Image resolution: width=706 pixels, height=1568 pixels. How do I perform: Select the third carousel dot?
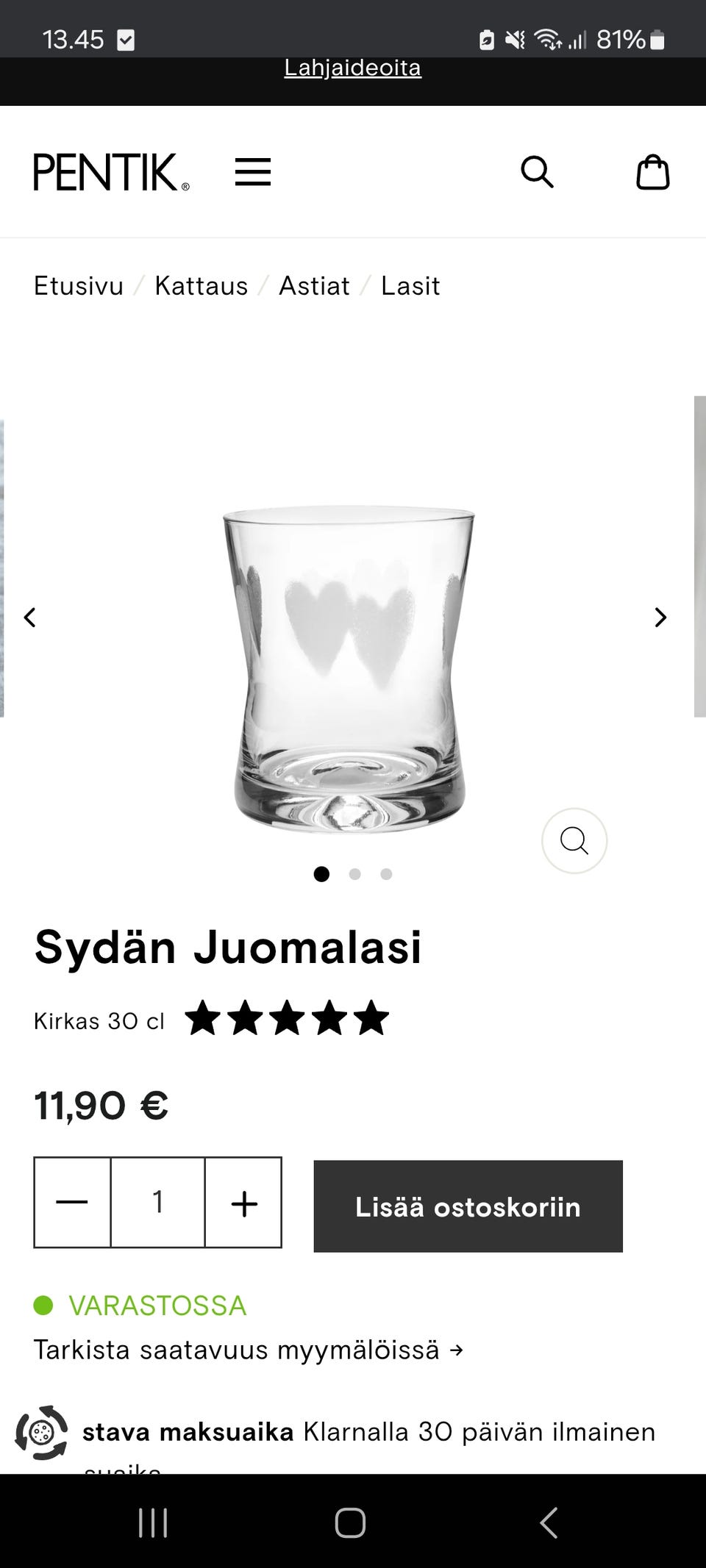(x=385, y=874)
